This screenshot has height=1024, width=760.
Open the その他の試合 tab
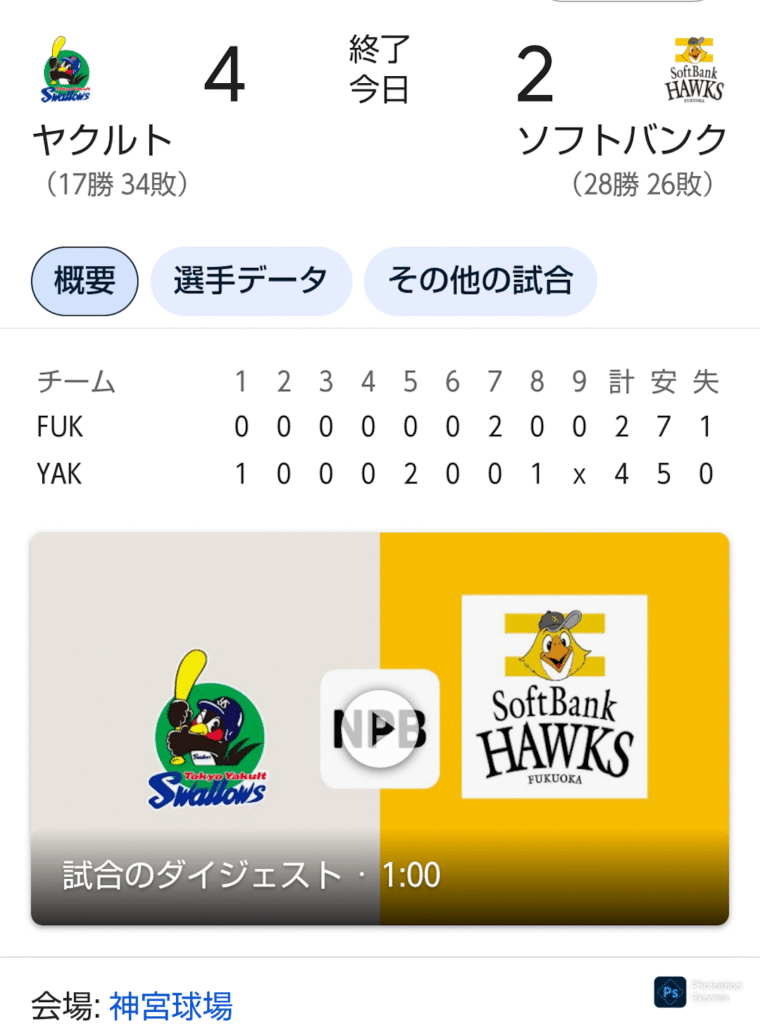pos(480,281)
